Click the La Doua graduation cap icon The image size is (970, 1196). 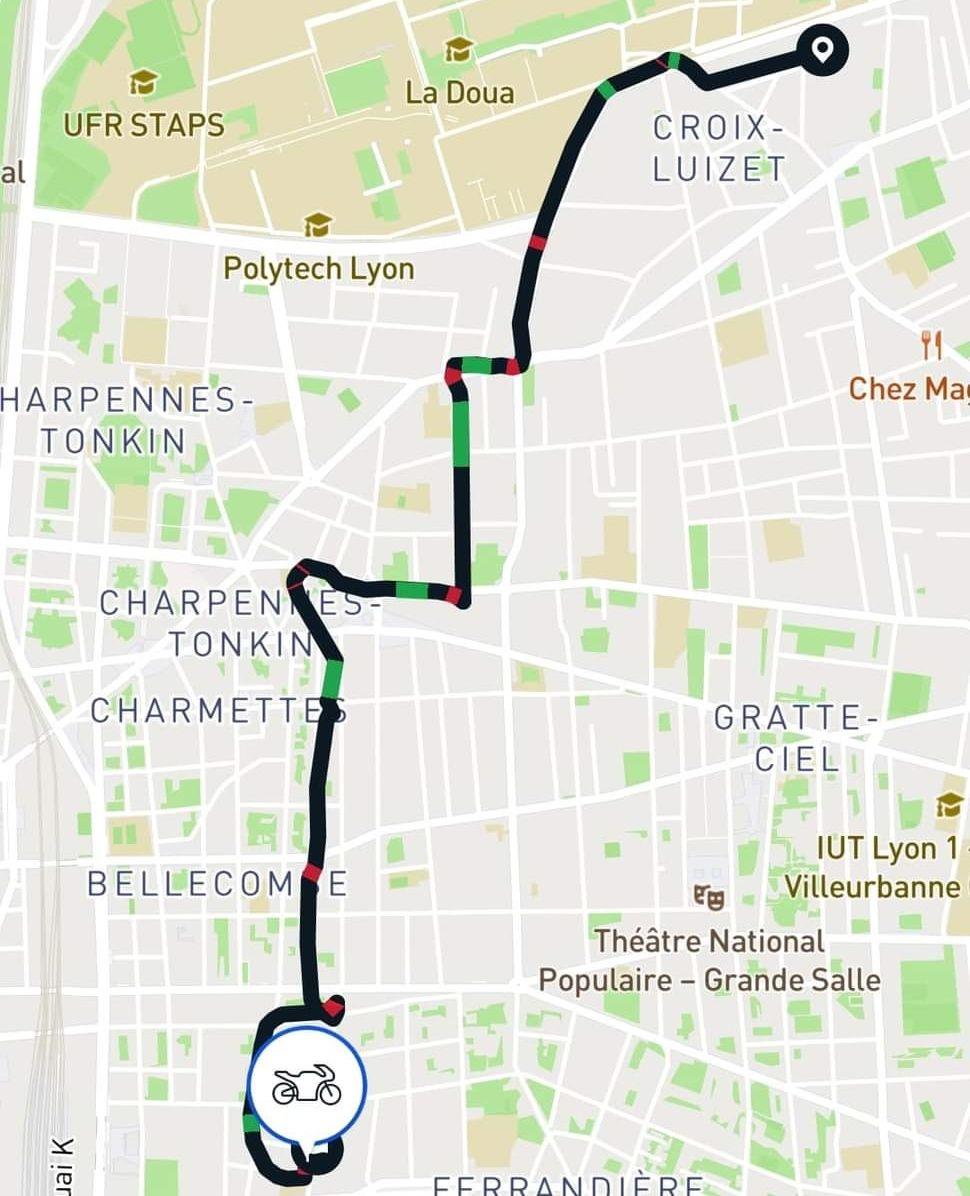[x=459, y=46]
